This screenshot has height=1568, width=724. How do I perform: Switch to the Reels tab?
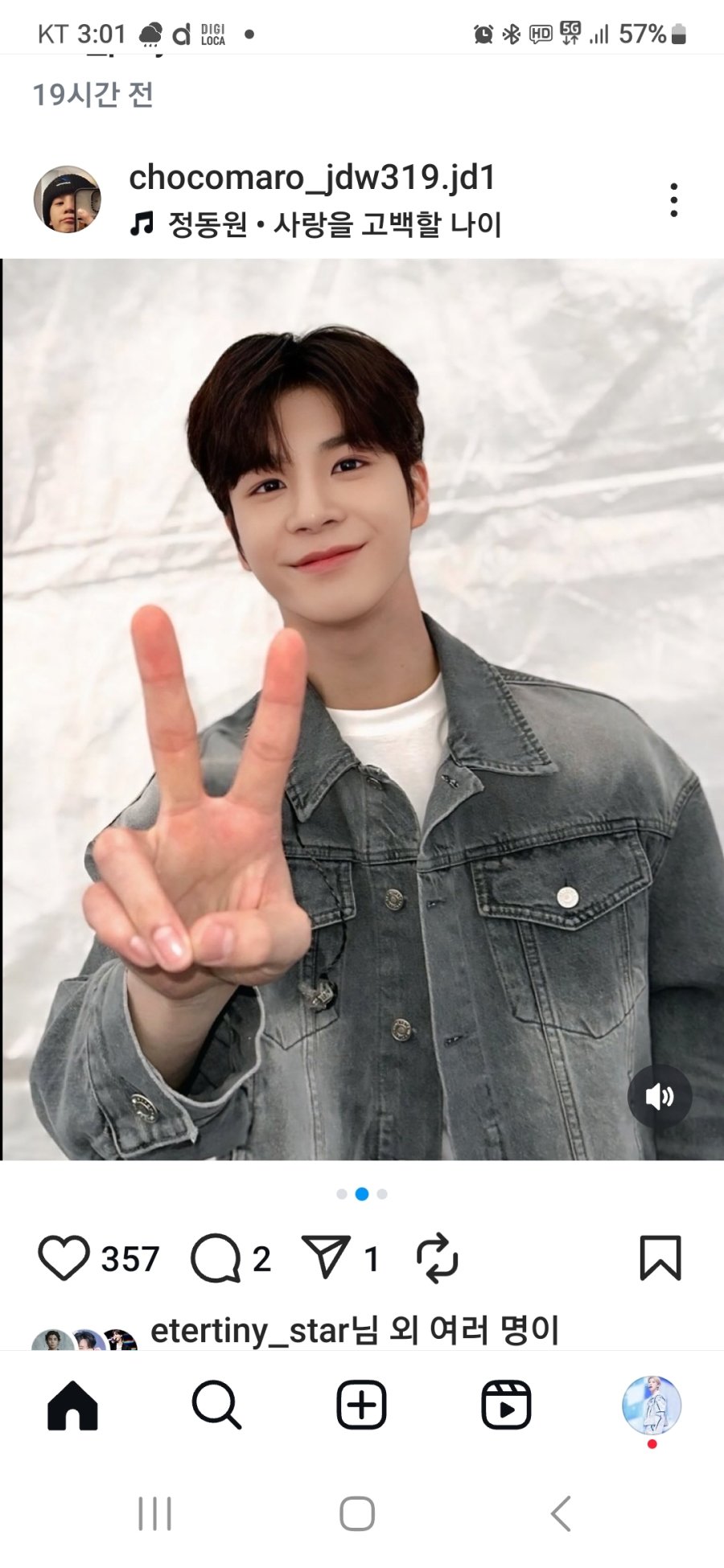point(506,1405)
